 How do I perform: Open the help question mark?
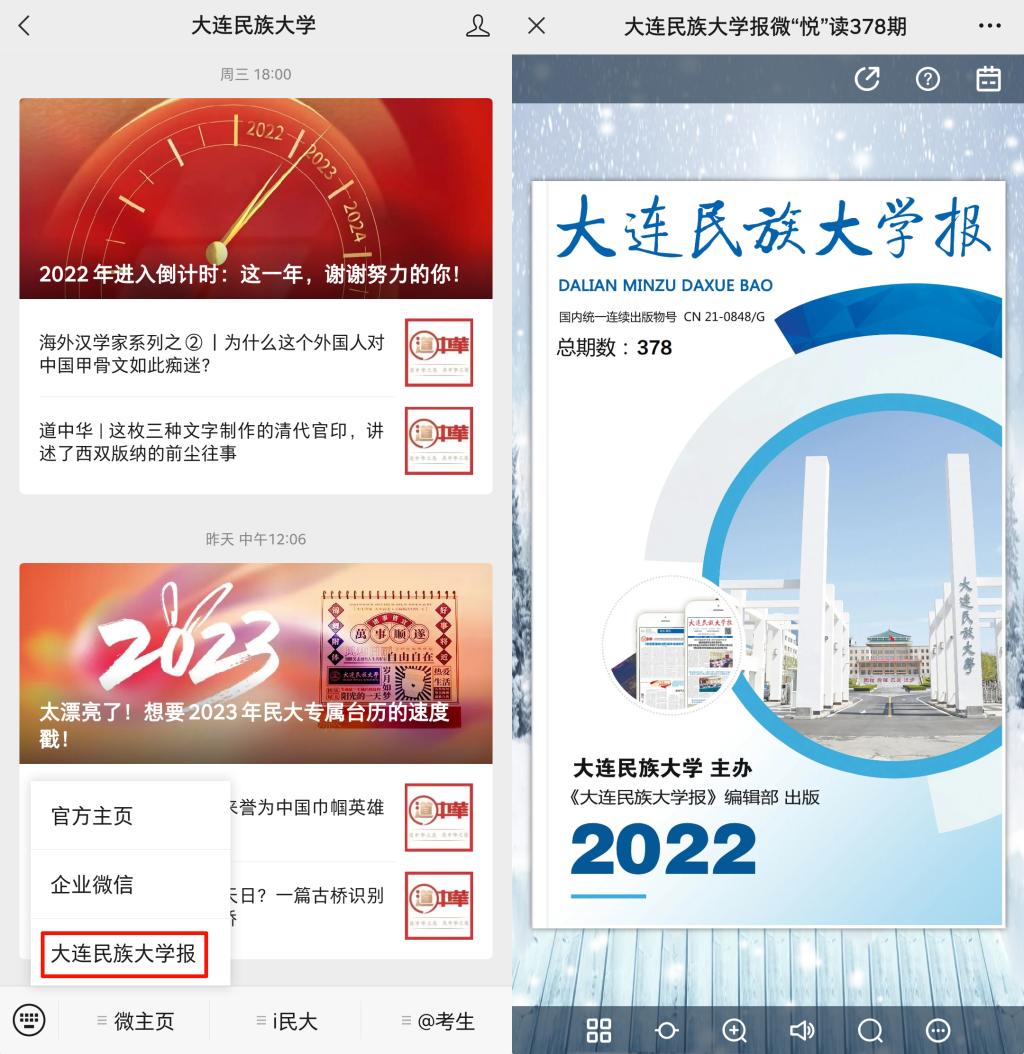(x=928, y=79)
